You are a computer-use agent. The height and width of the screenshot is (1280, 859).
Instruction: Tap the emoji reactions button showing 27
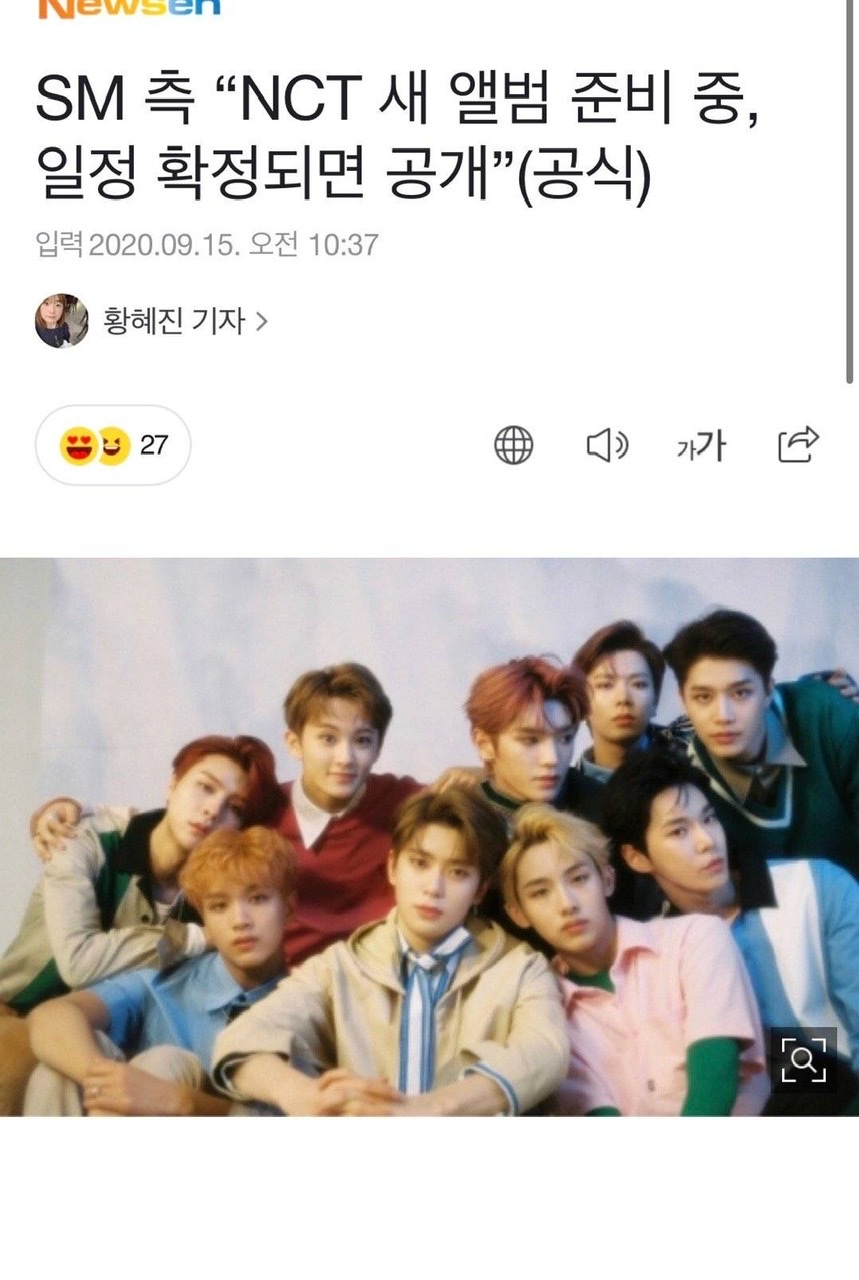pos(113,445)
